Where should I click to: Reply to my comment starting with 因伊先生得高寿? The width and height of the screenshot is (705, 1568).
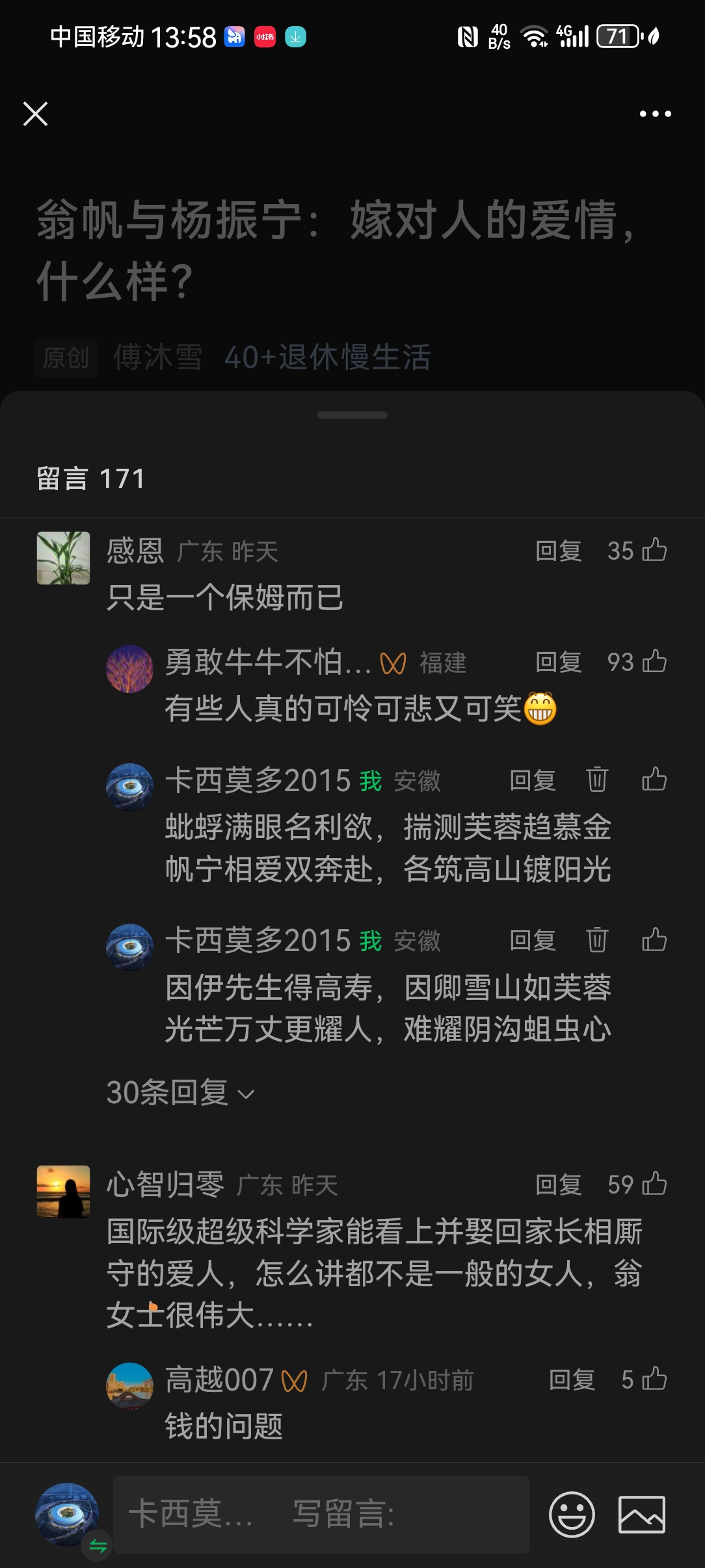coord(533,941)
